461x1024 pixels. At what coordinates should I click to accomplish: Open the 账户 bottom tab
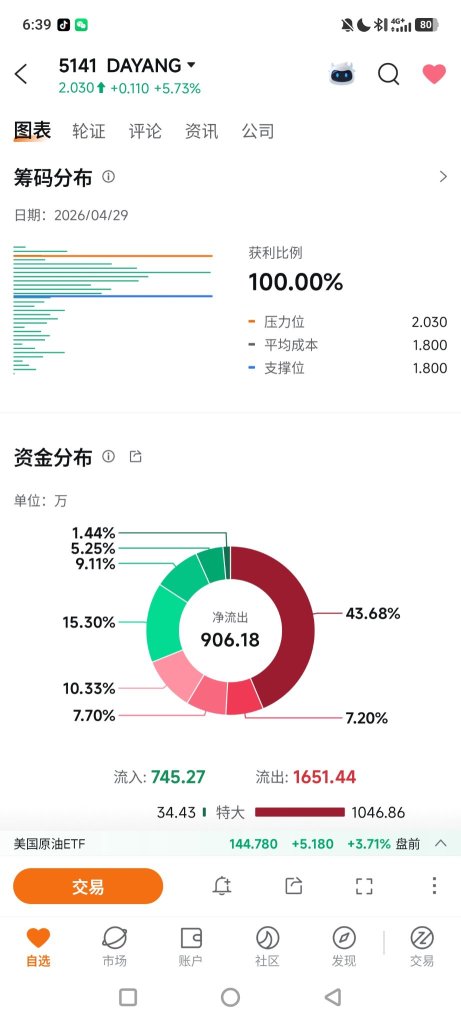pos(191,946)
